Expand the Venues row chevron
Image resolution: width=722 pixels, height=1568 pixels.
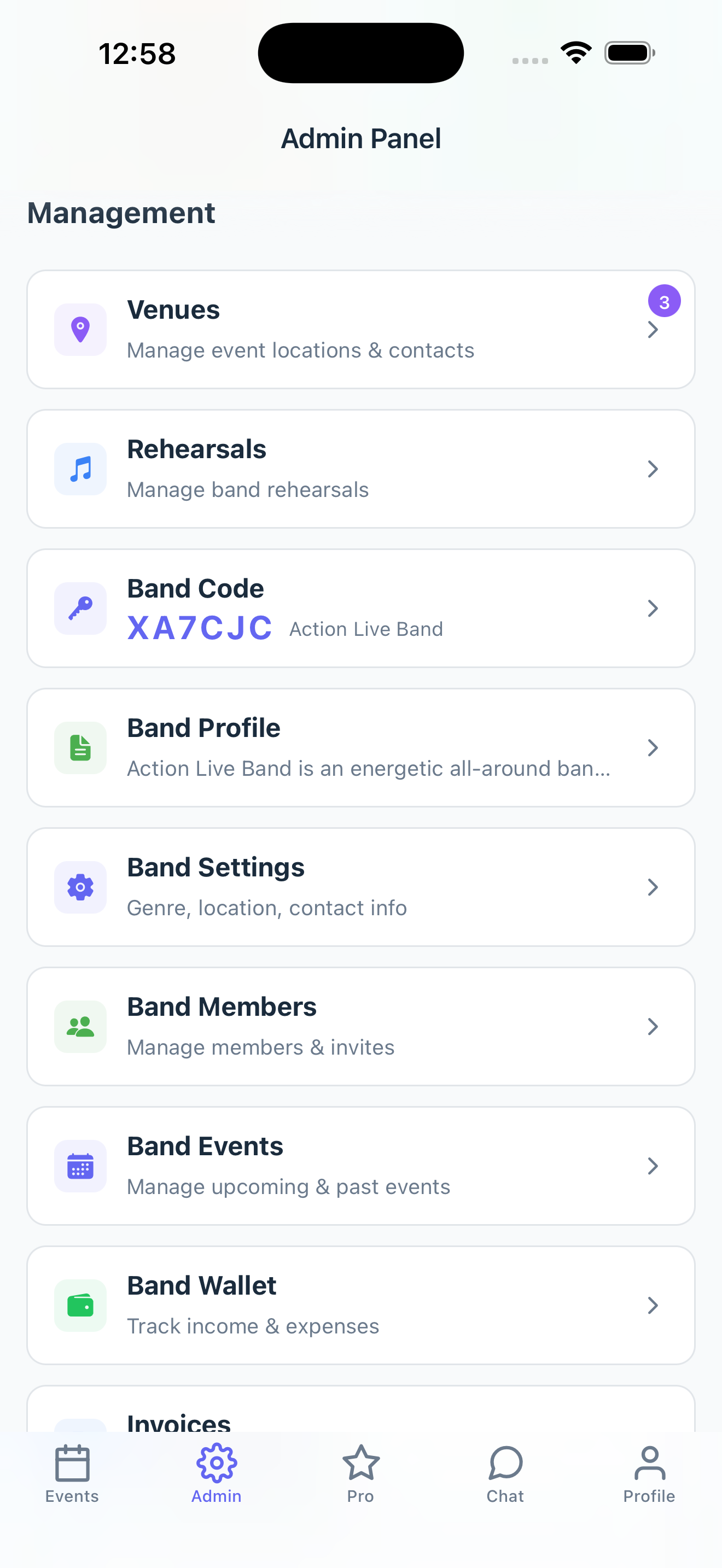click(x=653, y=329)
